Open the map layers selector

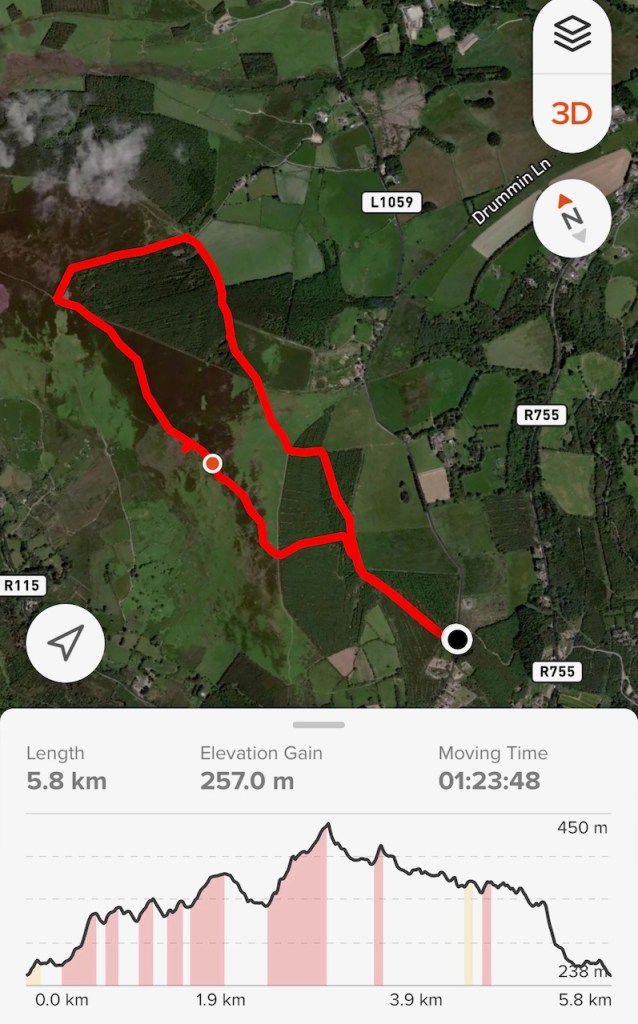(x=572, y=35)
